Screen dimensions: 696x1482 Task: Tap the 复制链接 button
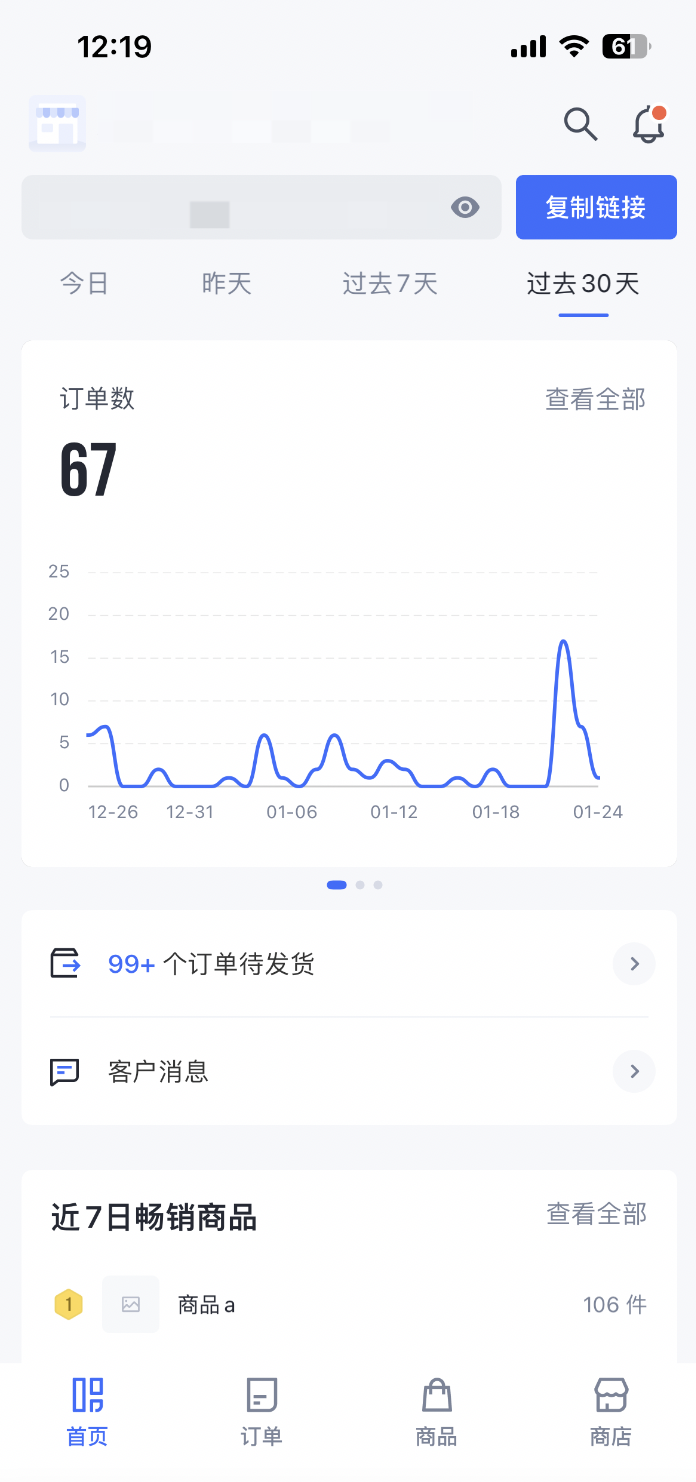[596, 207]
